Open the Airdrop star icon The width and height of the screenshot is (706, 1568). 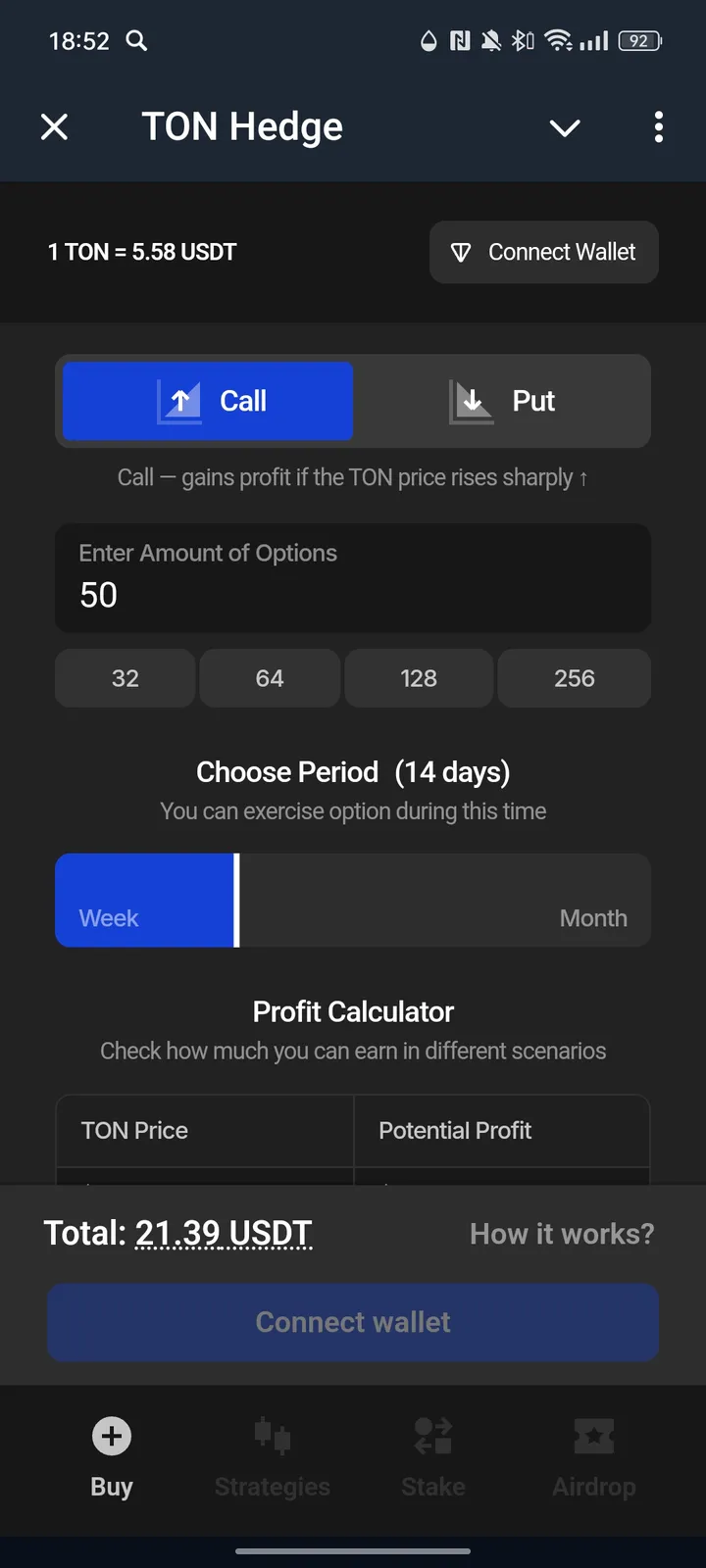(x=593, y=1436)
